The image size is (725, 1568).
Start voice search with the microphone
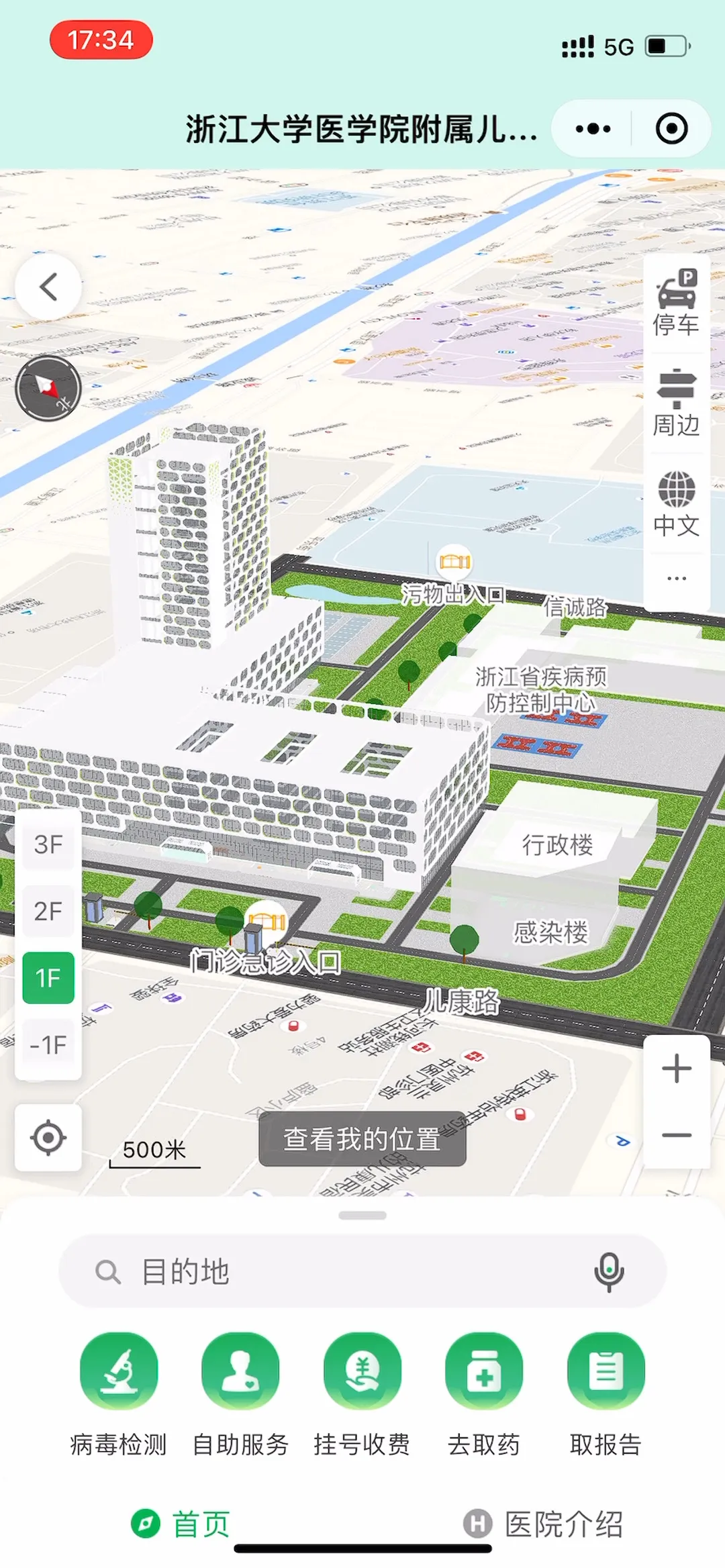[x=609, y=1271]
